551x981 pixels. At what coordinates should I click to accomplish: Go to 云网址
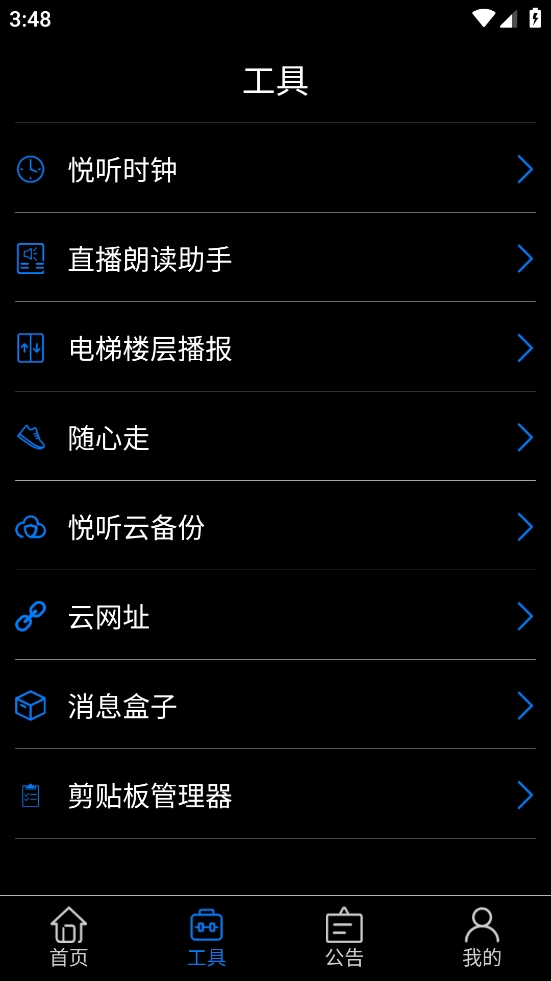click(x=275, y=616)
